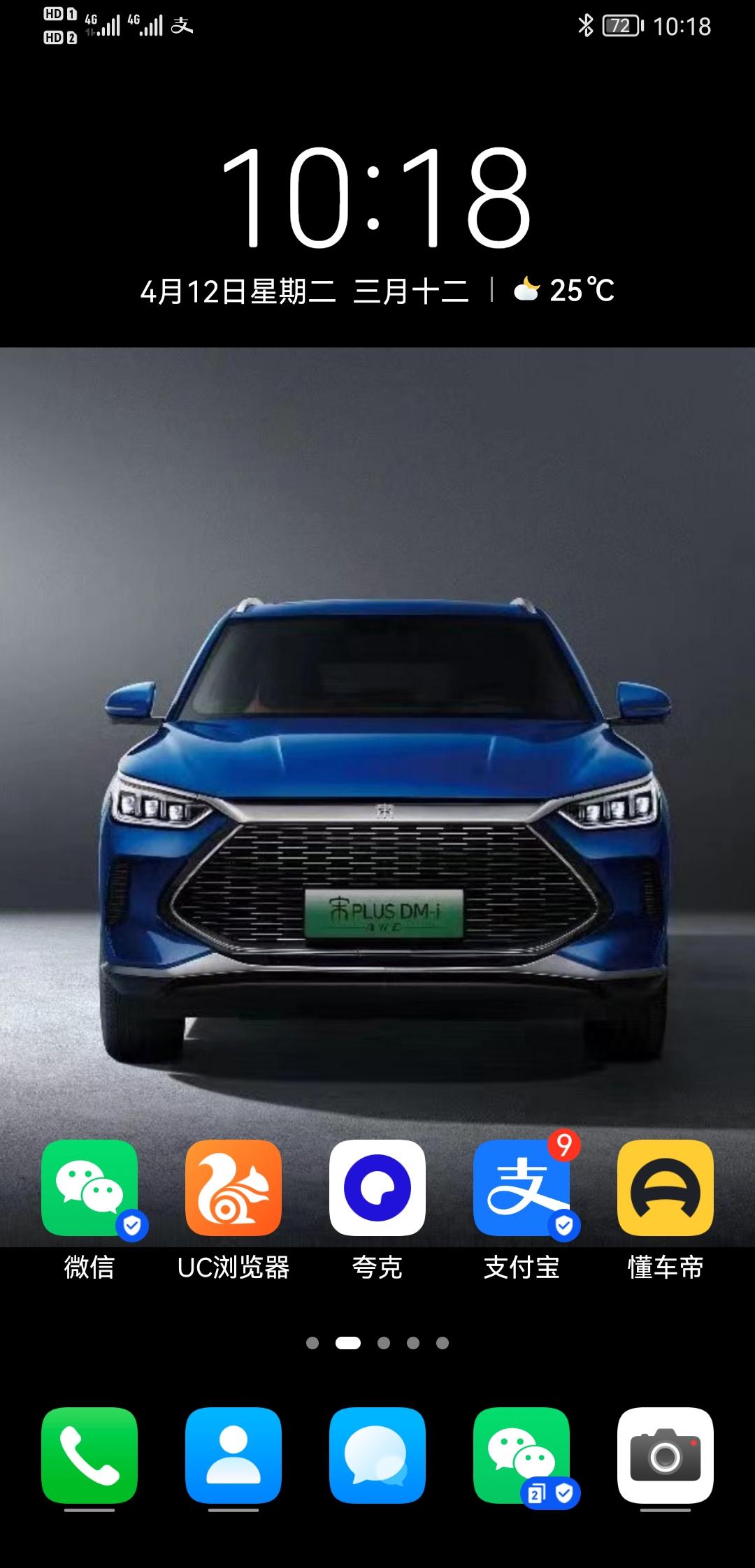755x1568 pixels.
Task: Open the clock widget showing 10:18
Action: coord(376,199)
